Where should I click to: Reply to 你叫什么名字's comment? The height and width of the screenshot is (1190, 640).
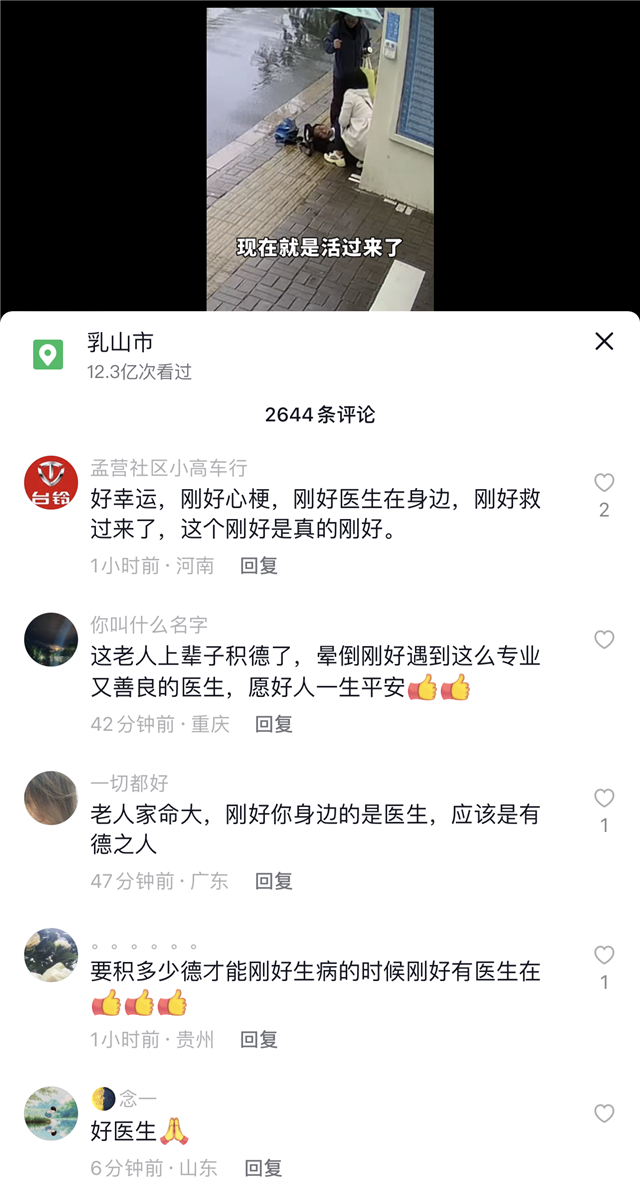(x=273, y=724)
